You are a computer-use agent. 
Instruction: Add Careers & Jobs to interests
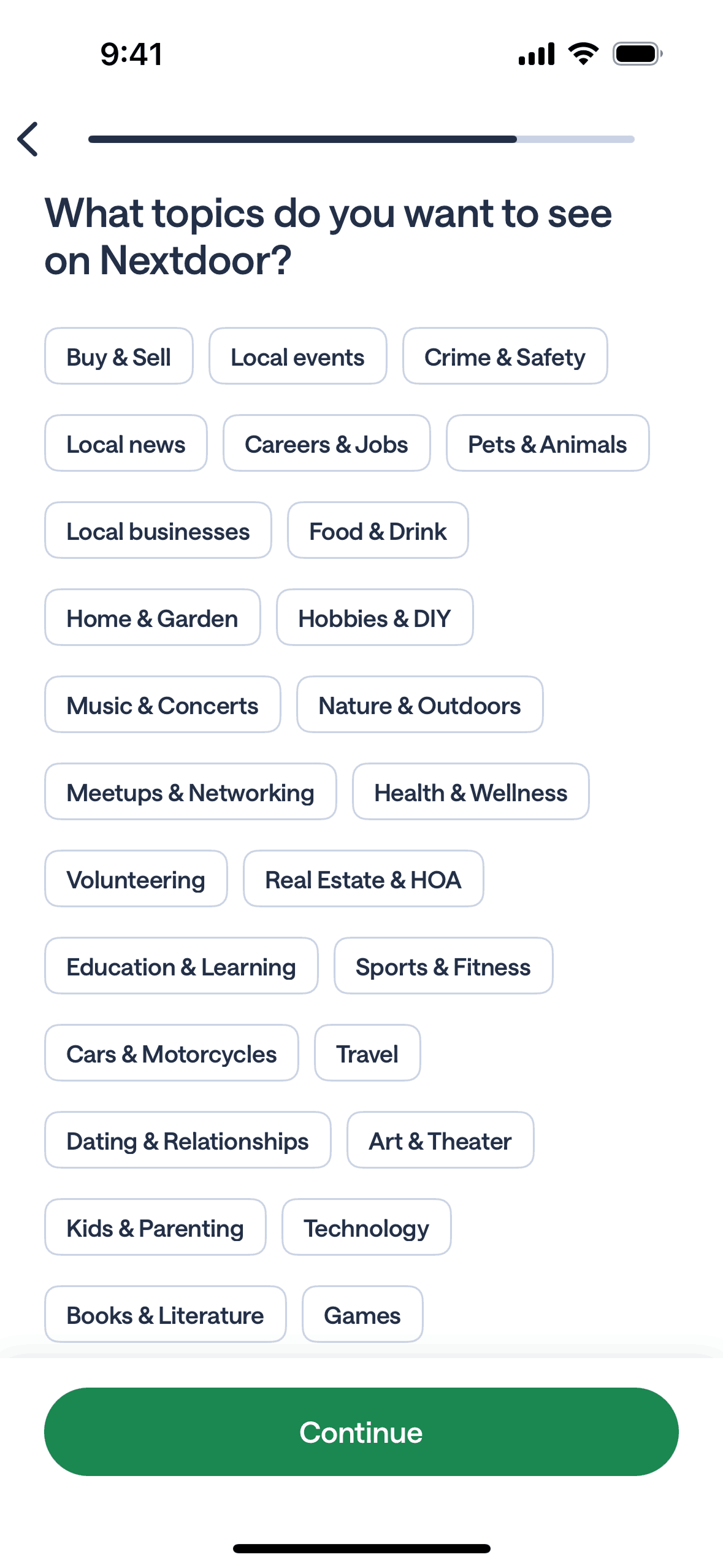[326, 444]
